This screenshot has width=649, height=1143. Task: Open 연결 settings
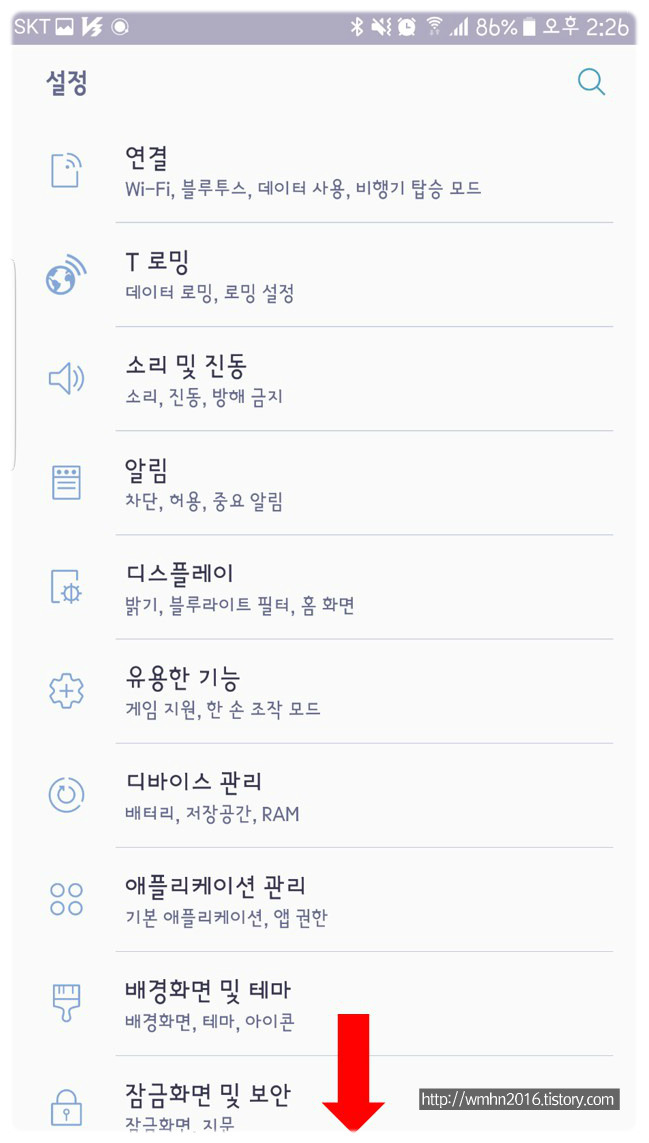[x=324, y=171]
